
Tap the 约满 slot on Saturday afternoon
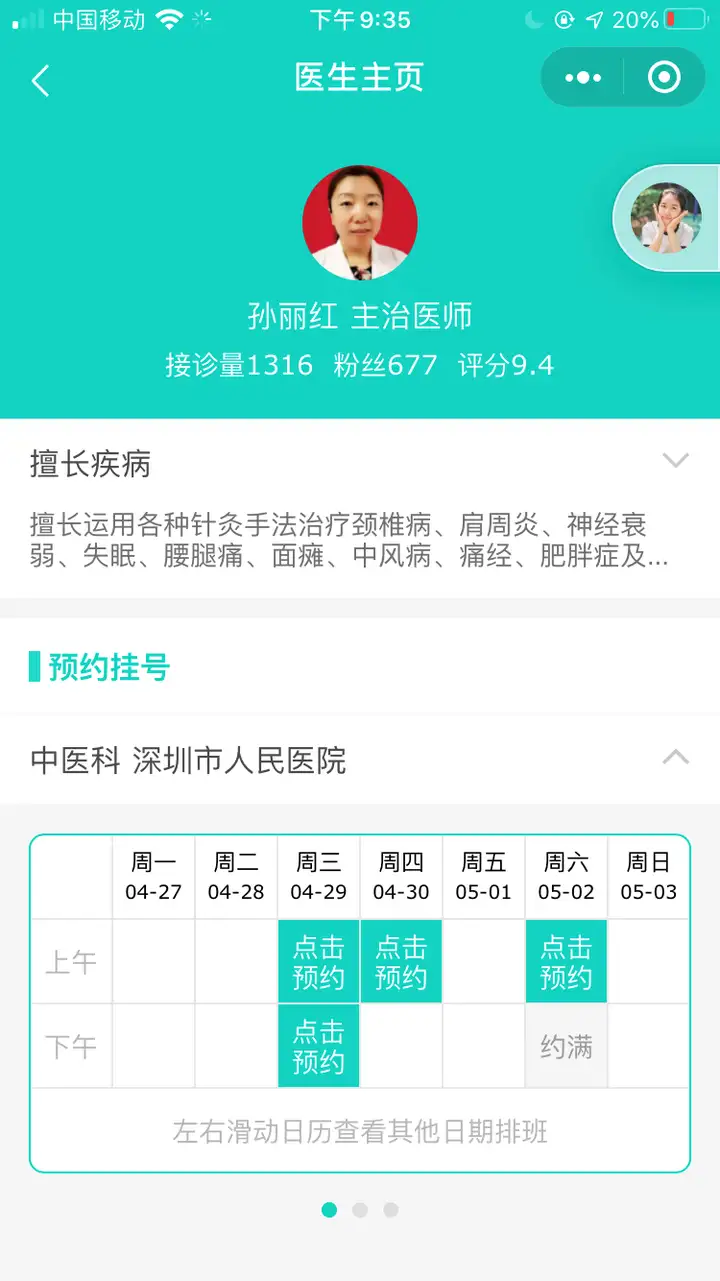pos(566,1047)
